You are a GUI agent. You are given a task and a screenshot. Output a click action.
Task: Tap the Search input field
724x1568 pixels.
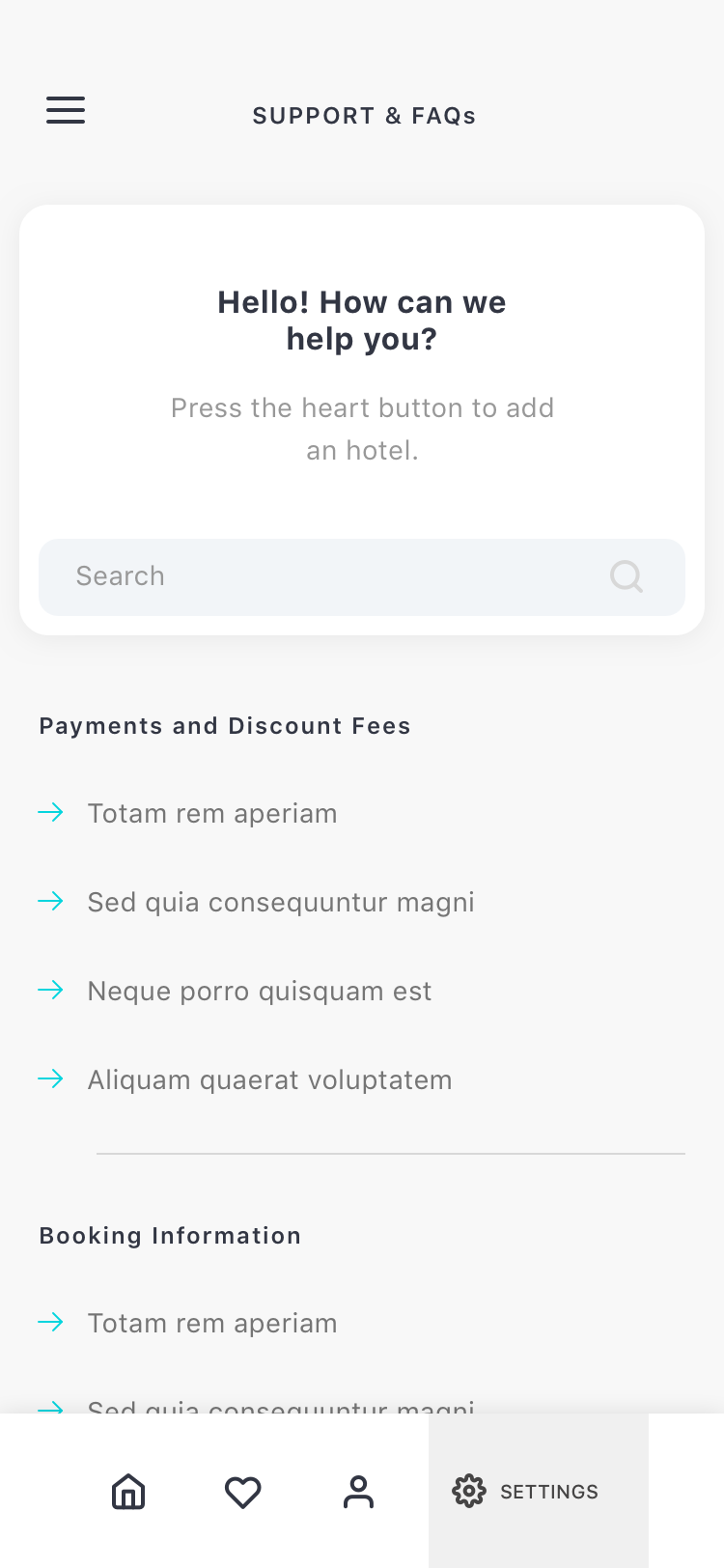click(362, 576)
